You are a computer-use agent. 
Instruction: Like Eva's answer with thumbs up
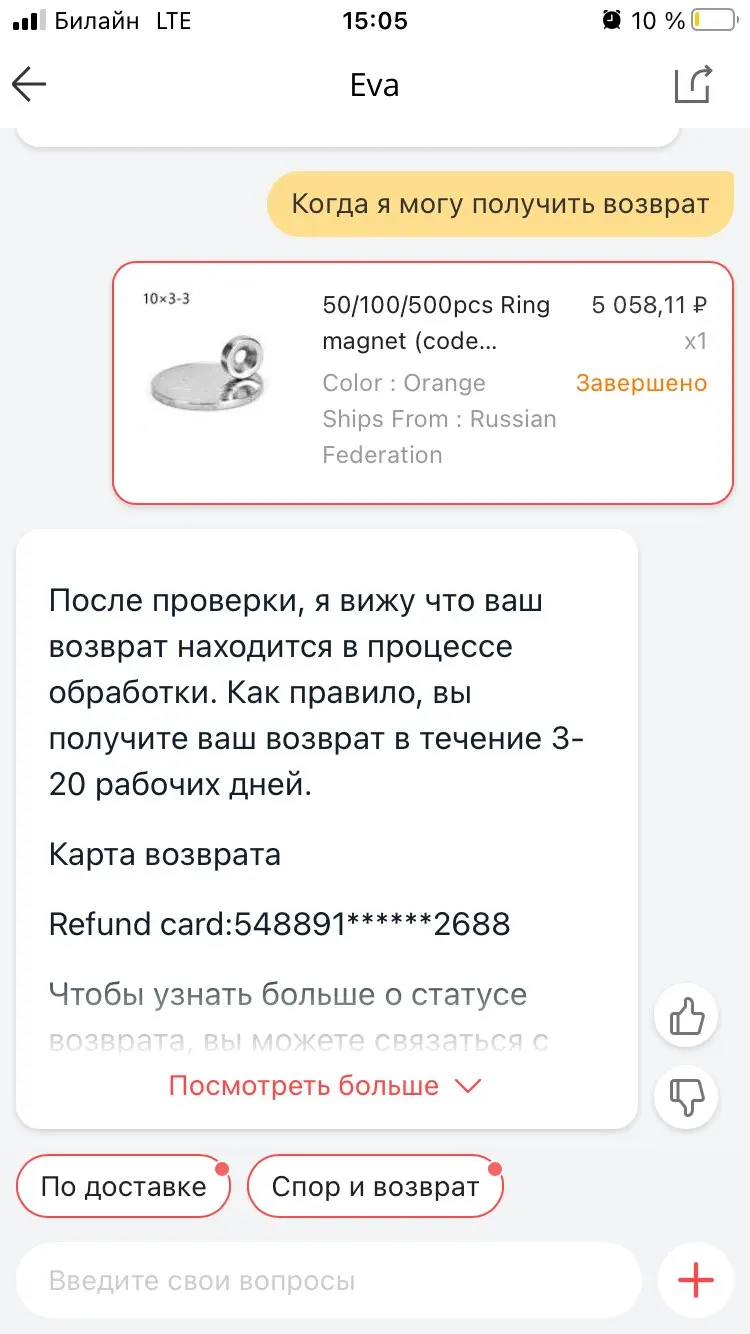(687, 1018)
